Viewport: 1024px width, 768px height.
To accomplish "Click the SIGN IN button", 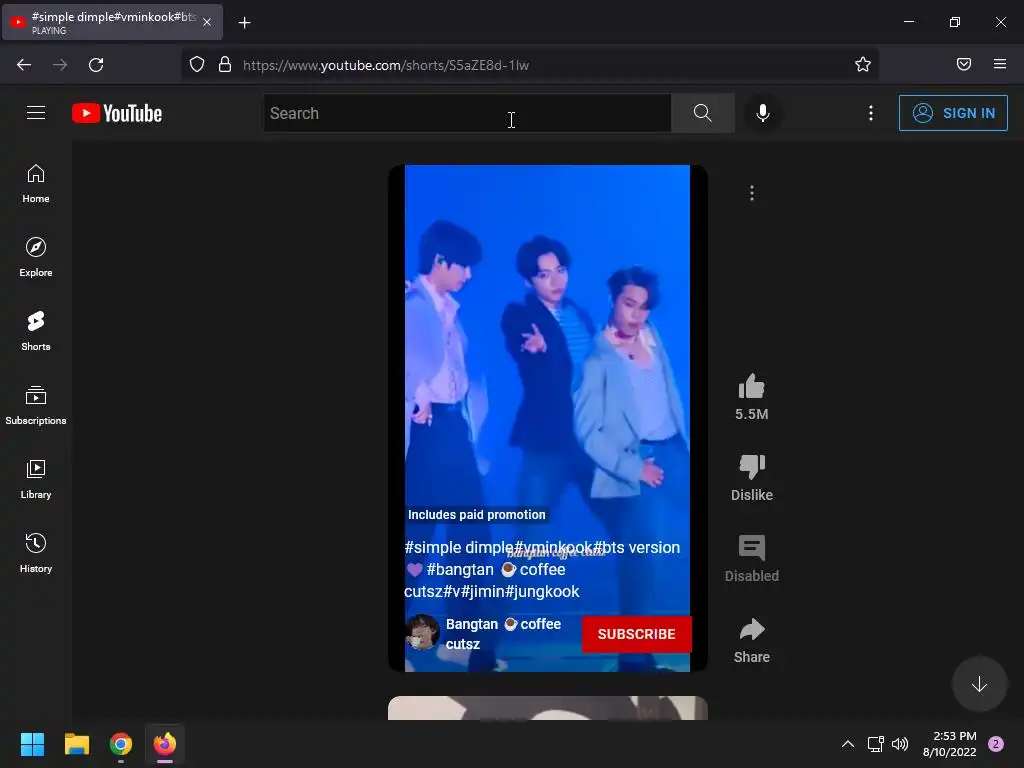I will pyautogui.click(x=953, y=113).
